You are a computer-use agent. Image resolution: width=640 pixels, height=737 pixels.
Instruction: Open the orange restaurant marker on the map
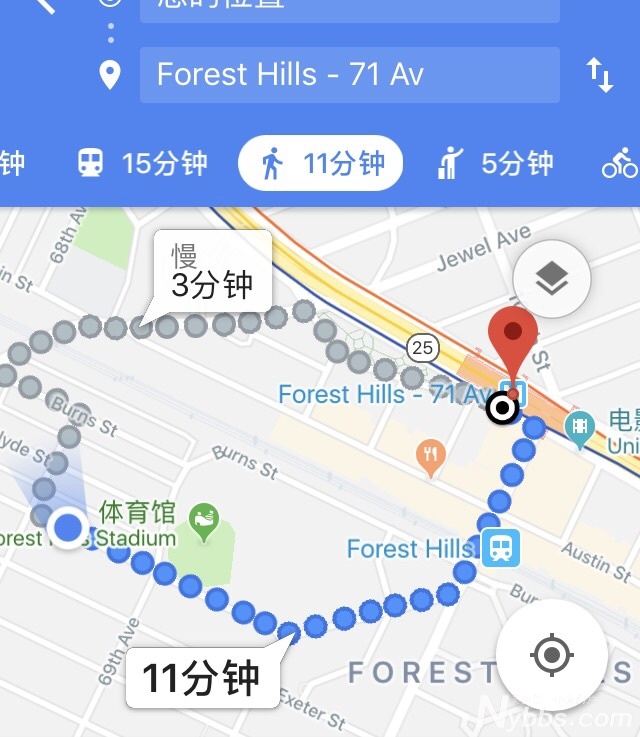click(431, 455)
